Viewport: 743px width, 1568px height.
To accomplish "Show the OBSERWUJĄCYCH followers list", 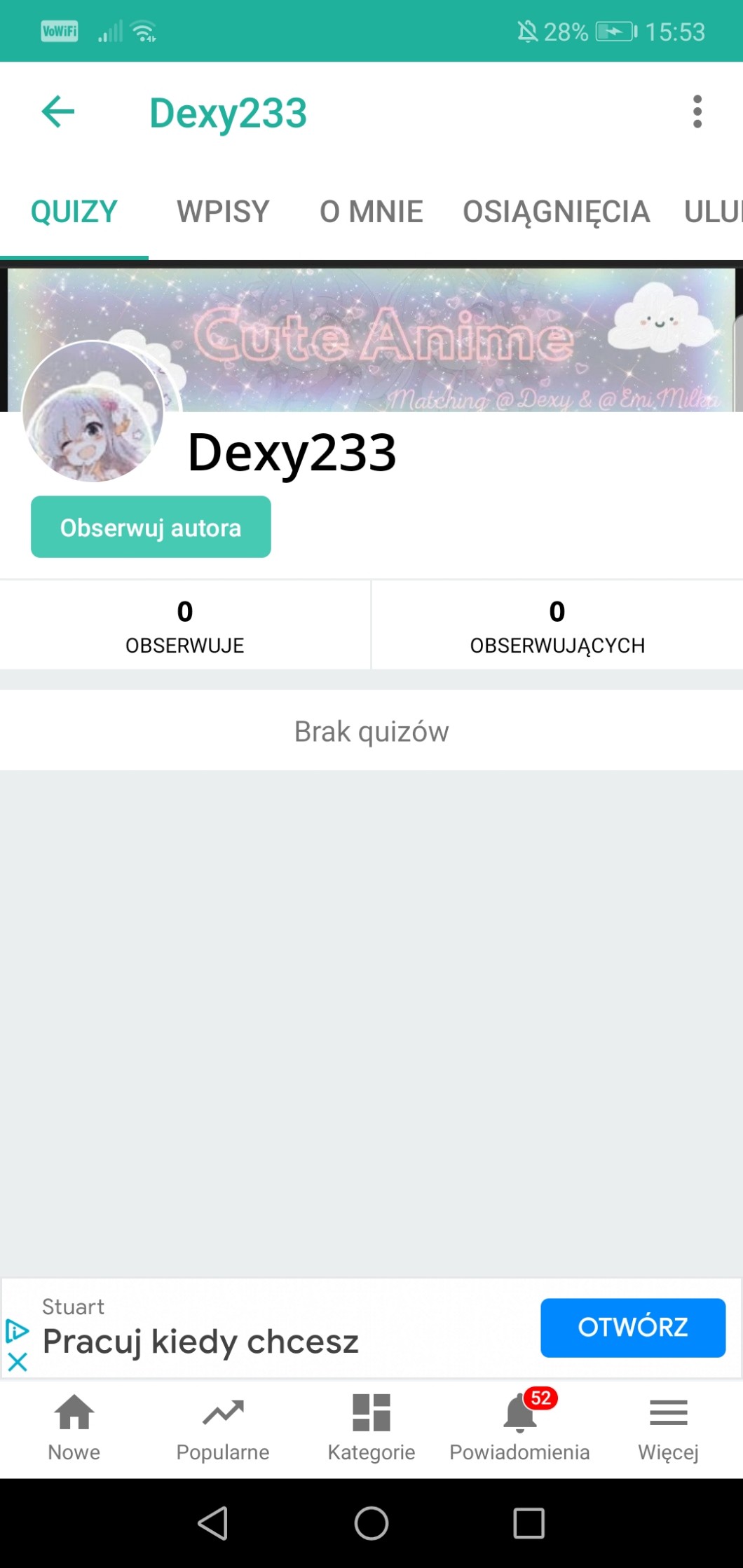I will [x=557, y=625].
